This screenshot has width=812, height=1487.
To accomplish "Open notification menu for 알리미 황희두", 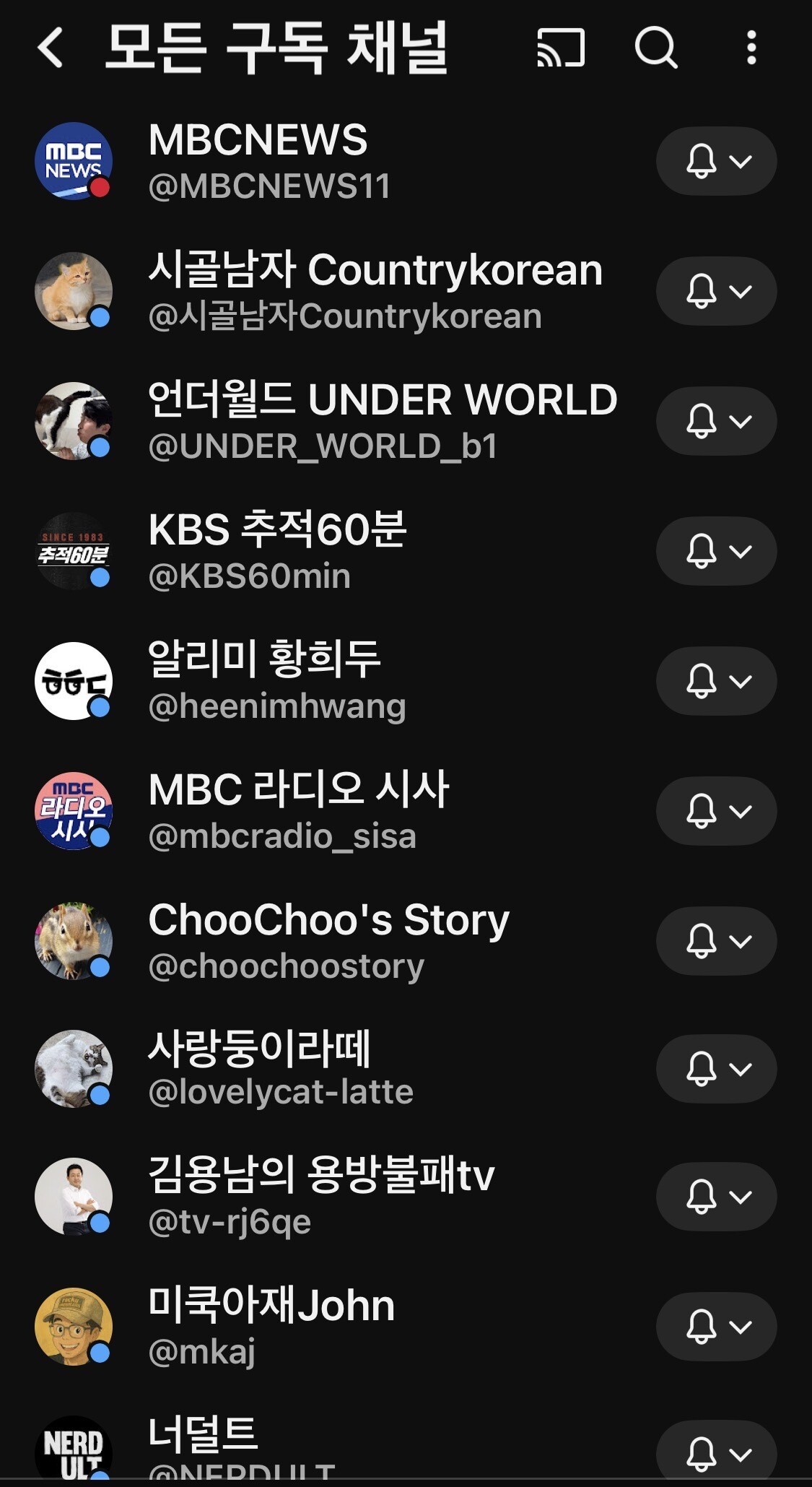I will point(716,681).
